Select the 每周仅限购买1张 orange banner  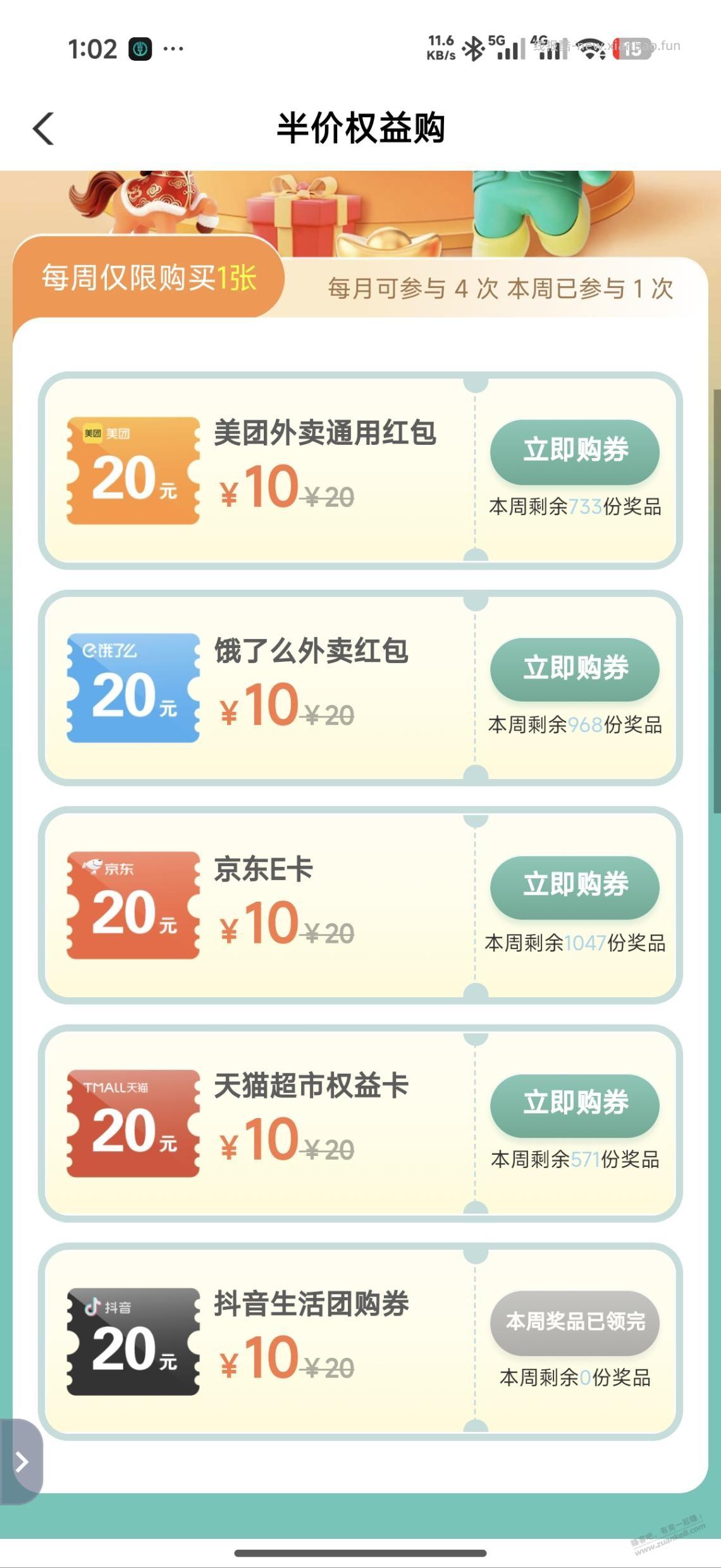(x=150, y=279)
